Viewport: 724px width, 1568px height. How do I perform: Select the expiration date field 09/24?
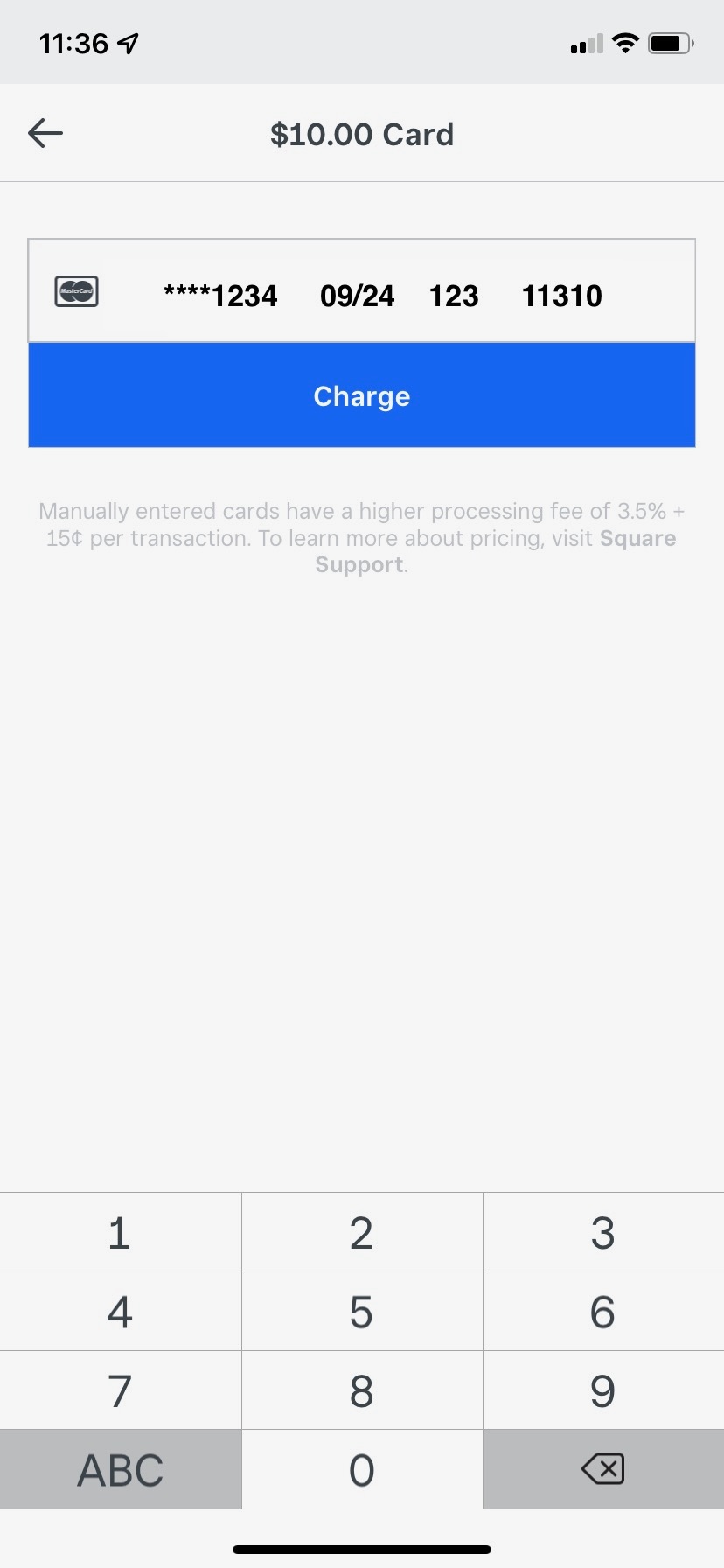pyautogui.click(x=357, y=295)
